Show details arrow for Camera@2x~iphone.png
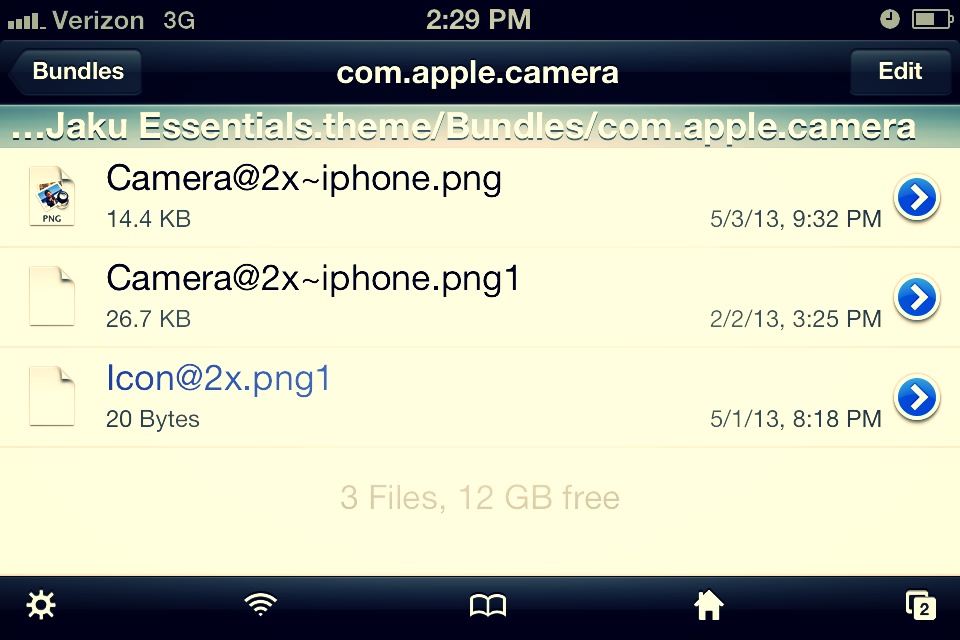 pos(916,198)
